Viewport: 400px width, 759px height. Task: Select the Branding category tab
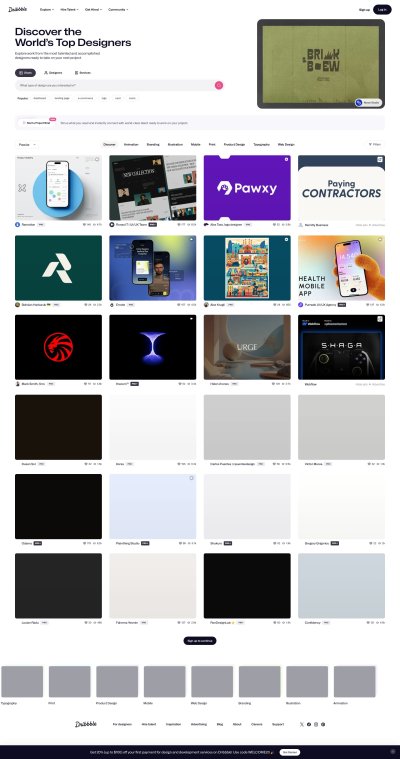(x=153, y=144)
